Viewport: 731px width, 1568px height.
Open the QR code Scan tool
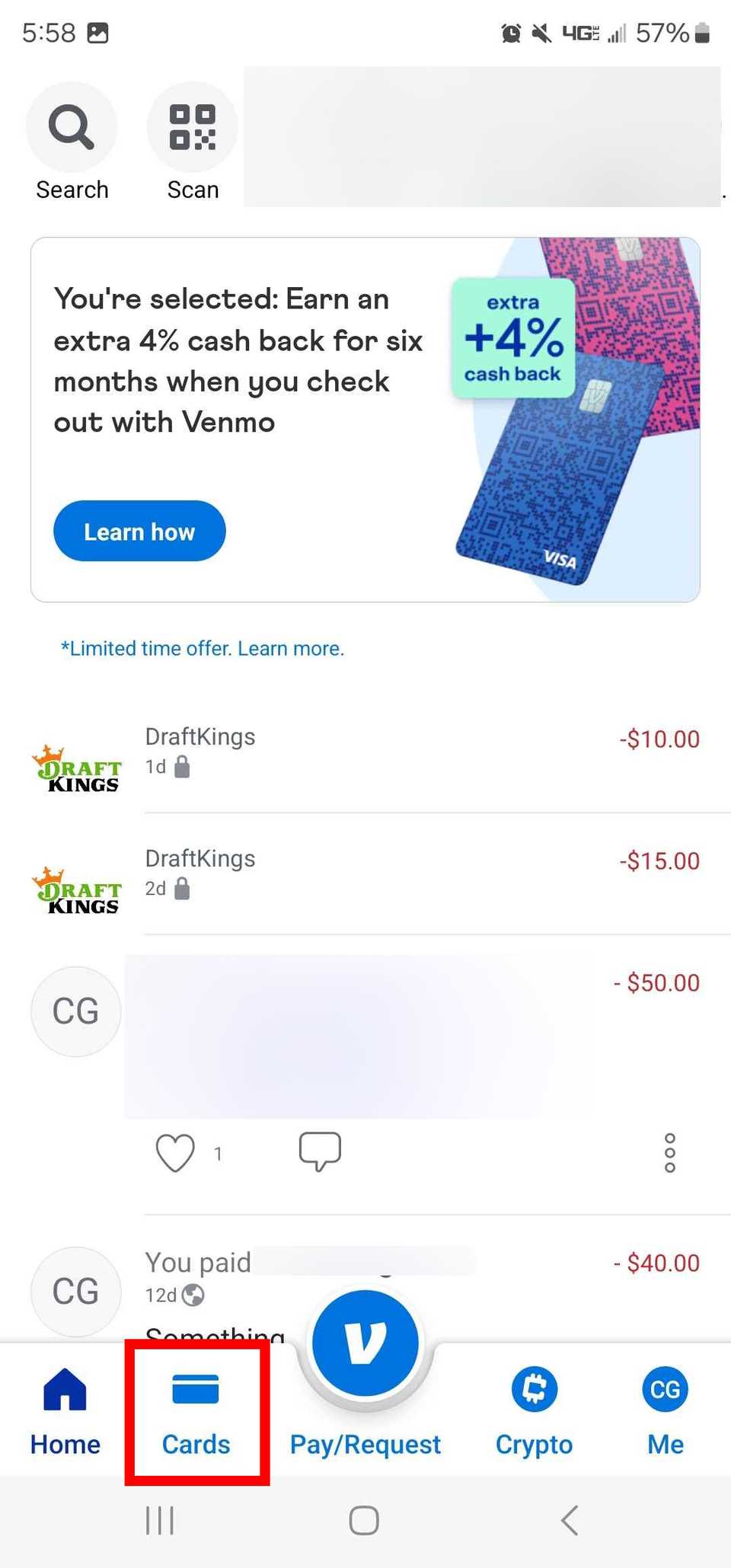click(x=192, y=127)
